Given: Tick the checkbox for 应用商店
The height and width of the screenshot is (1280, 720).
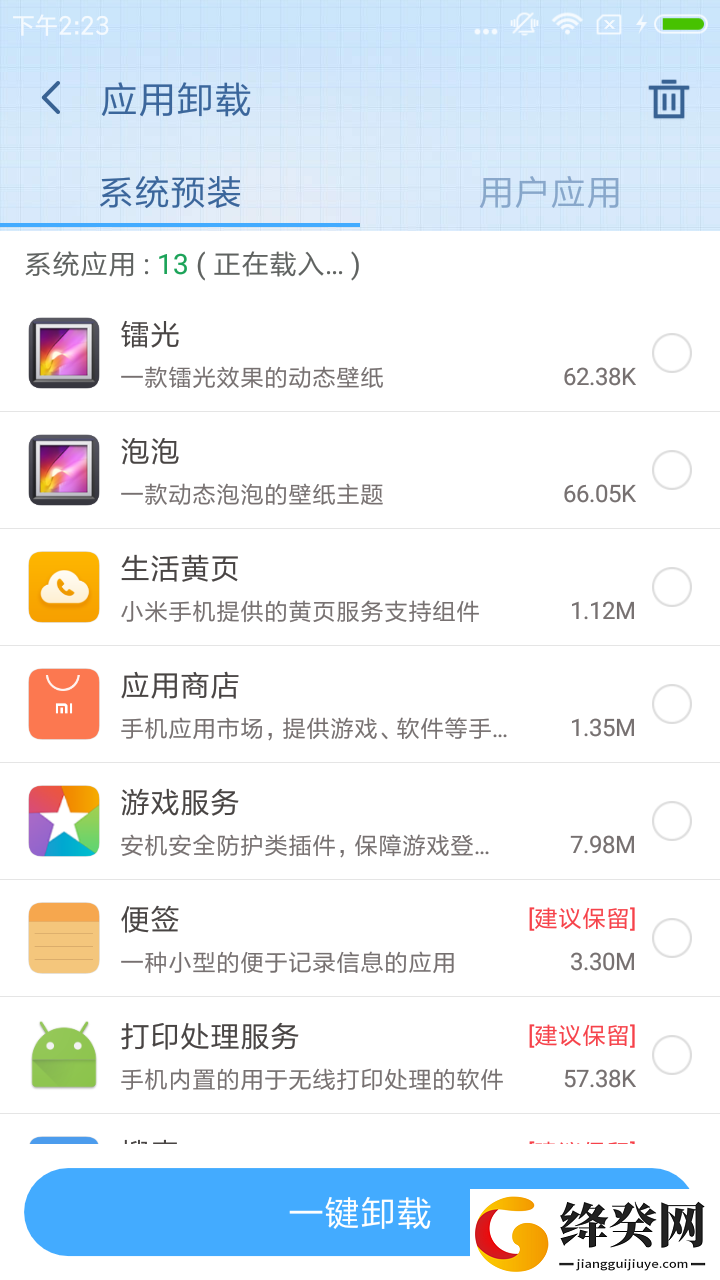Looking at the screenshot, I should point(672,704).
